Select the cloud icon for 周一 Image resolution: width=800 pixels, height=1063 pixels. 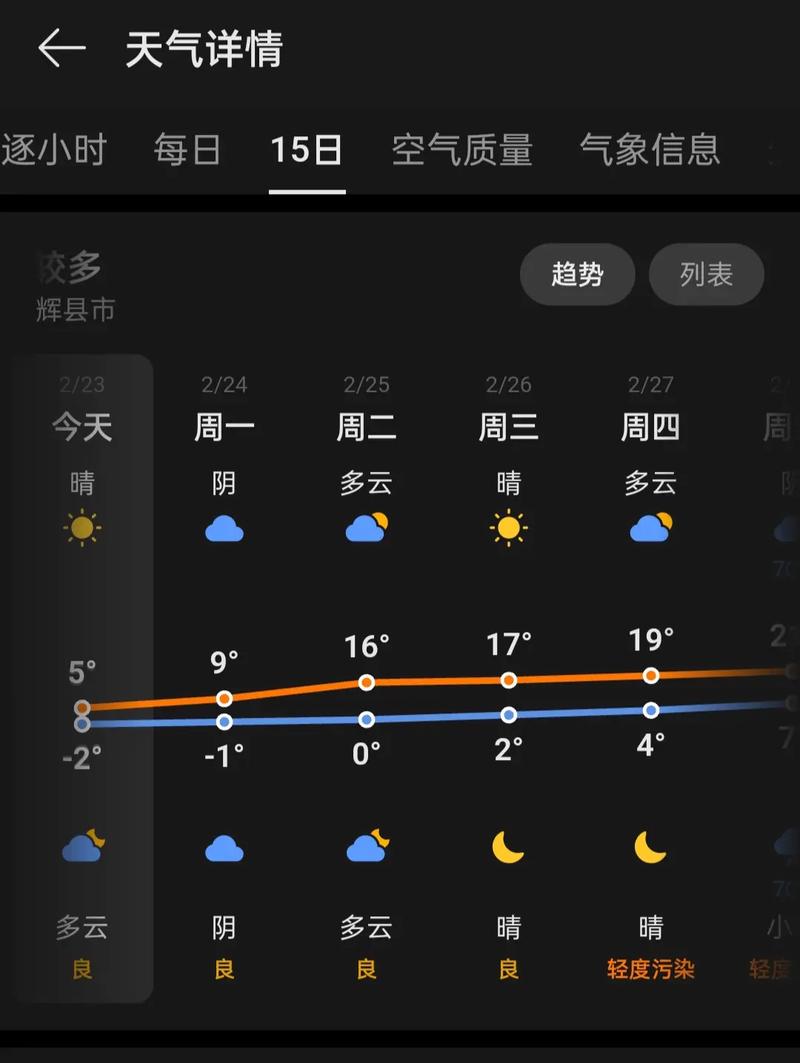[x=224, y=527]
